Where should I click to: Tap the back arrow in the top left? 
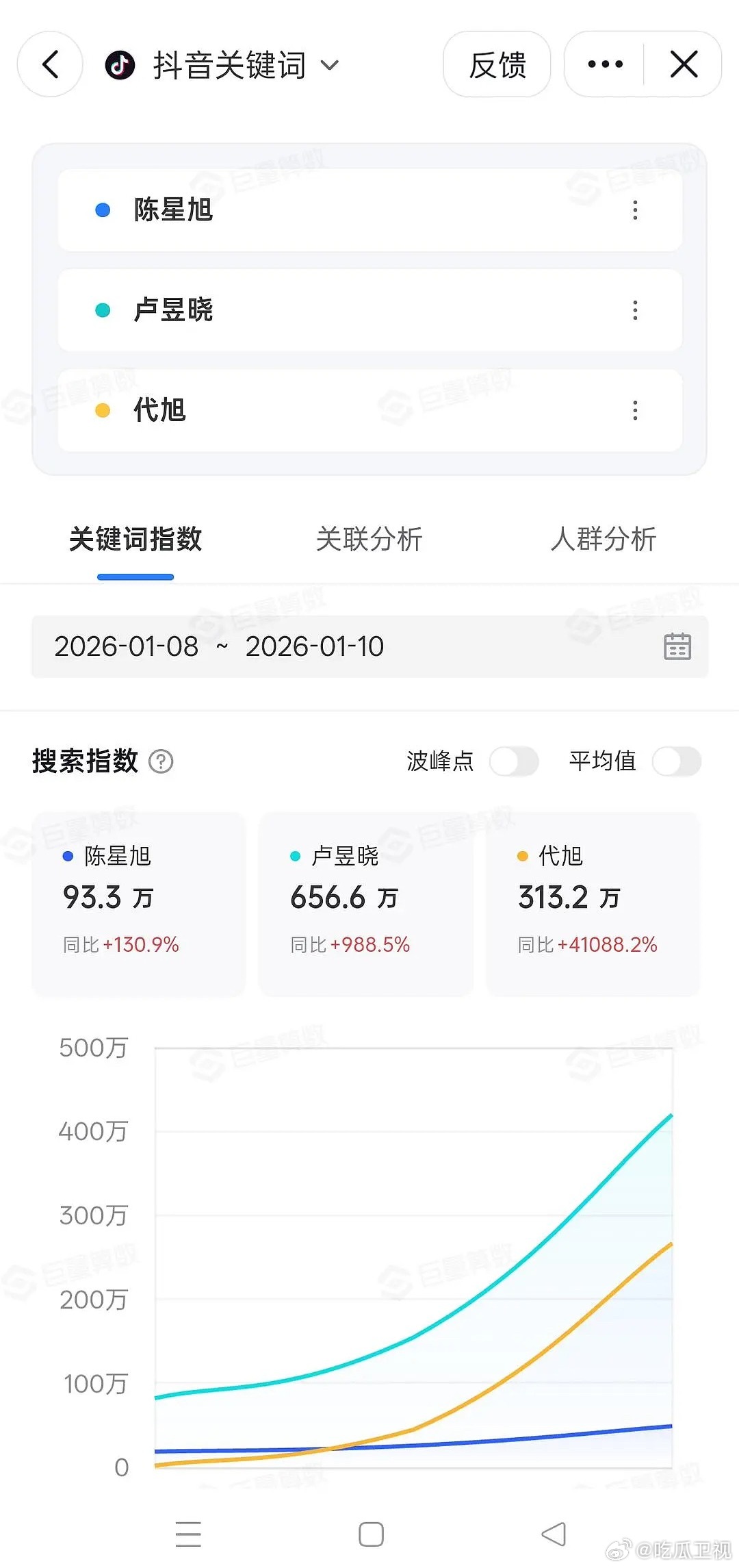coord(49,64)
